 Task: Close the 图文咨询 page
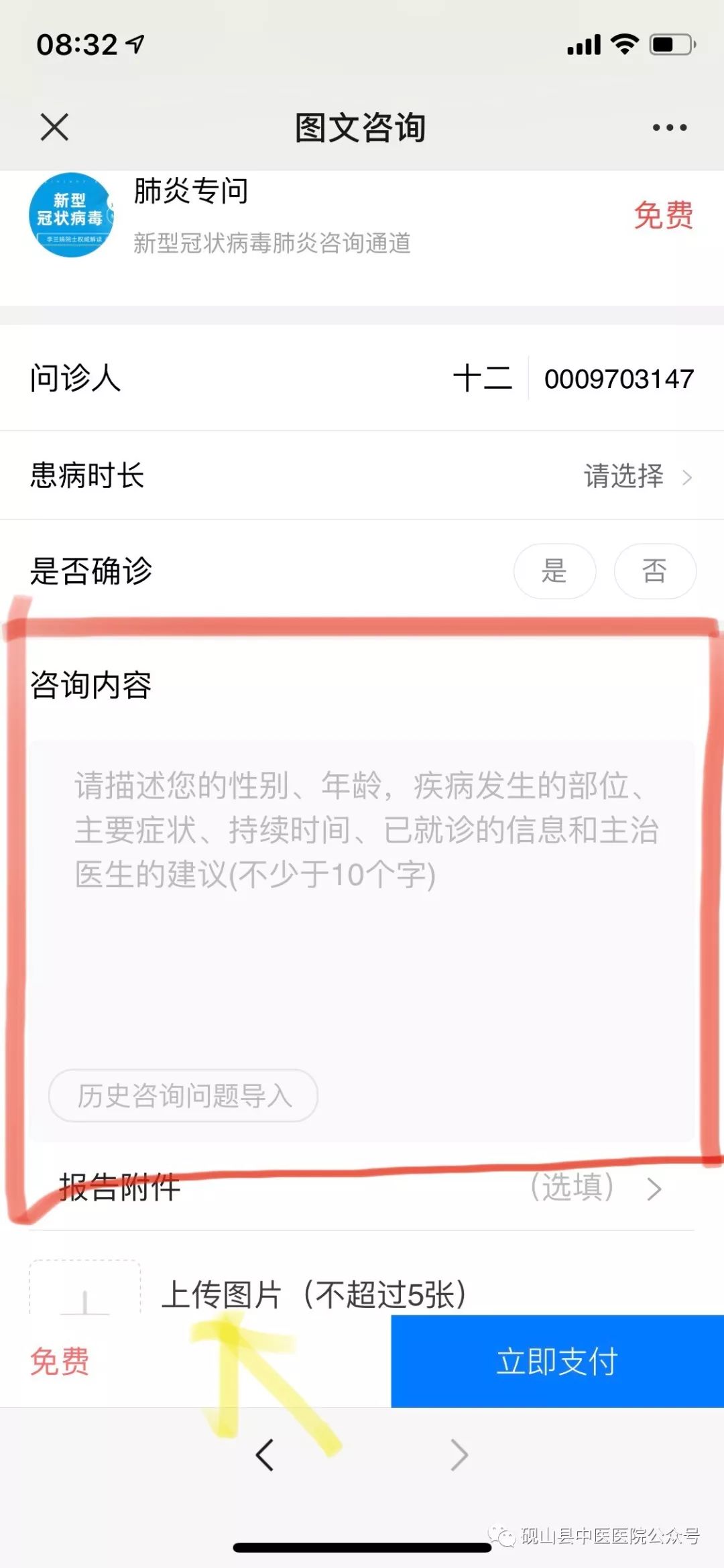click(x=54, y=127)
